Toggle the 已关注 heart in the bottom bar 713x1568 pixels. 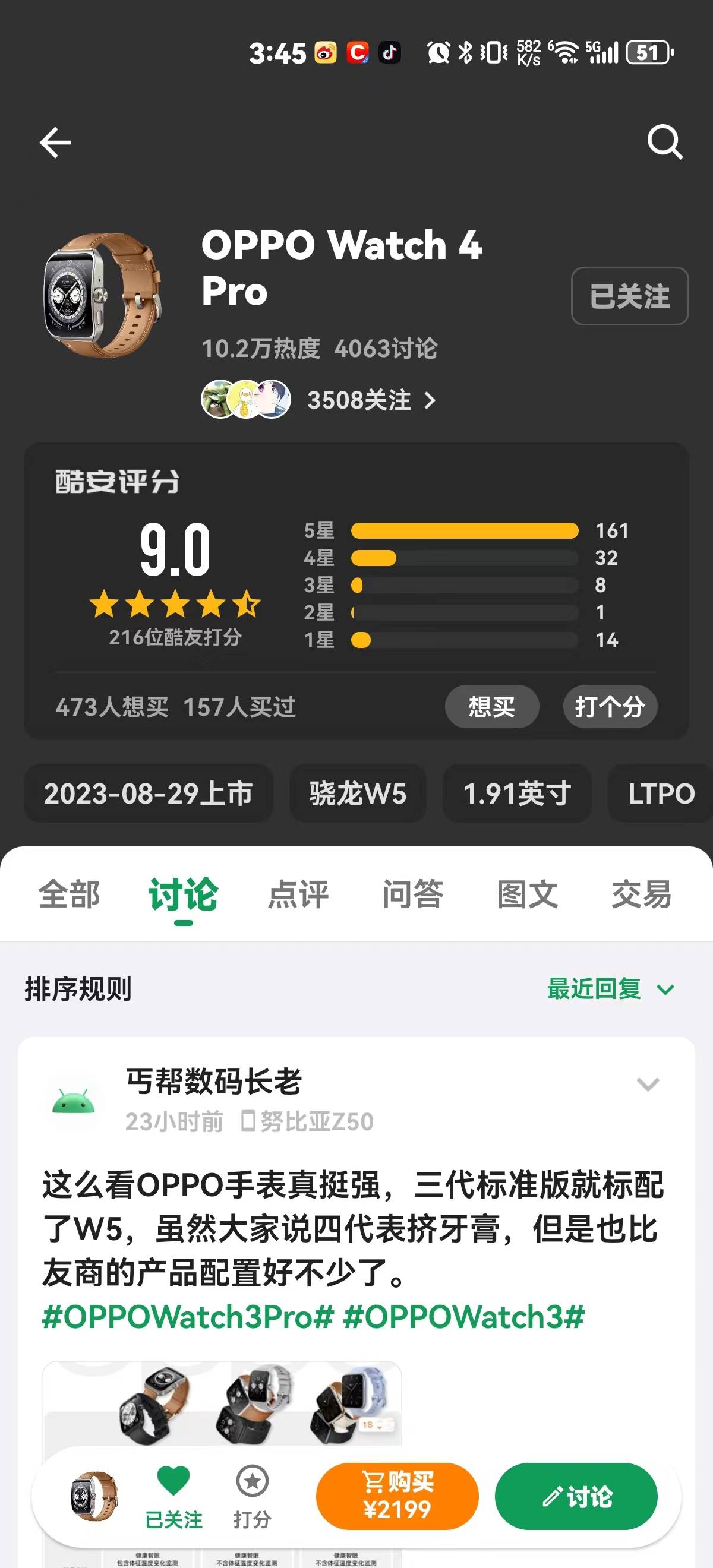[173, 1496]
